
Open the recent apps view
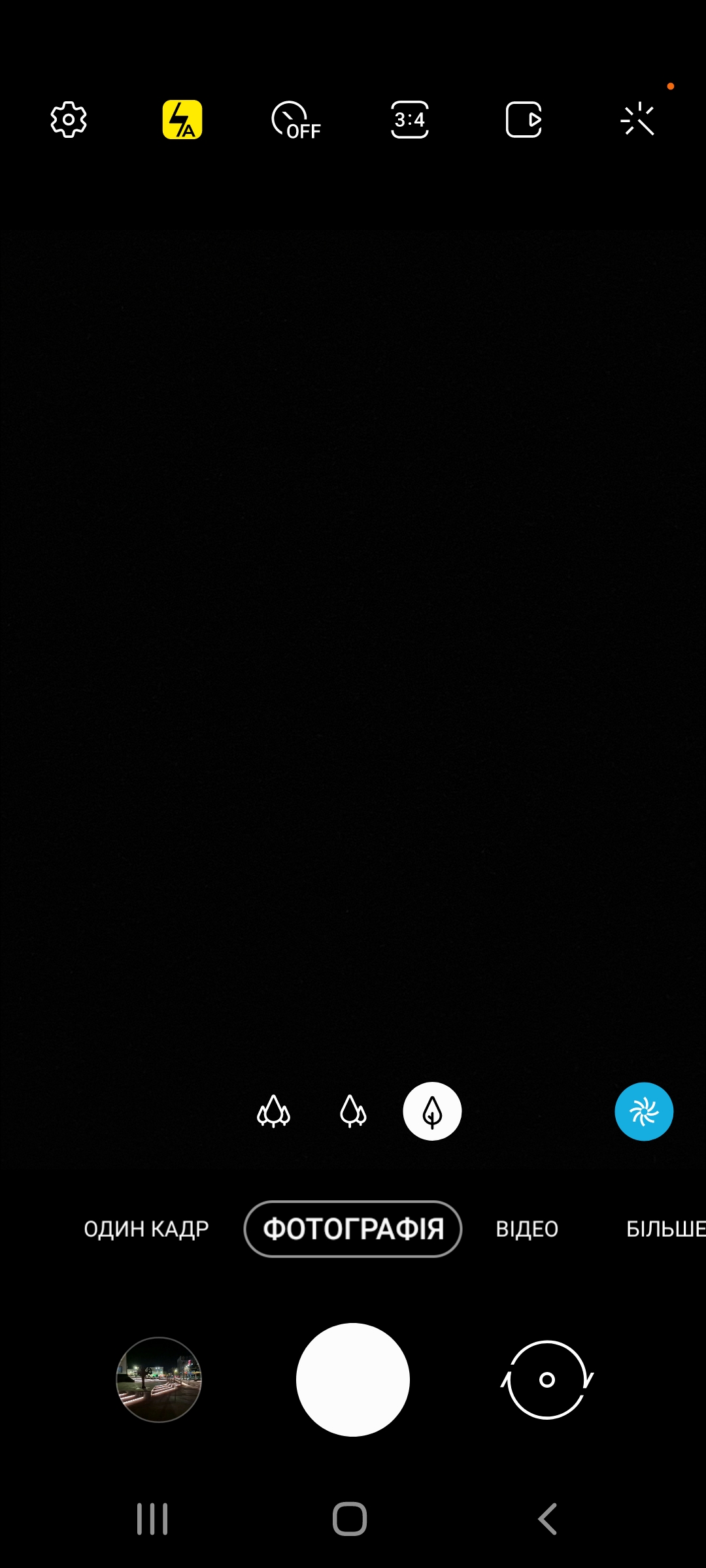coord(152,1519)
